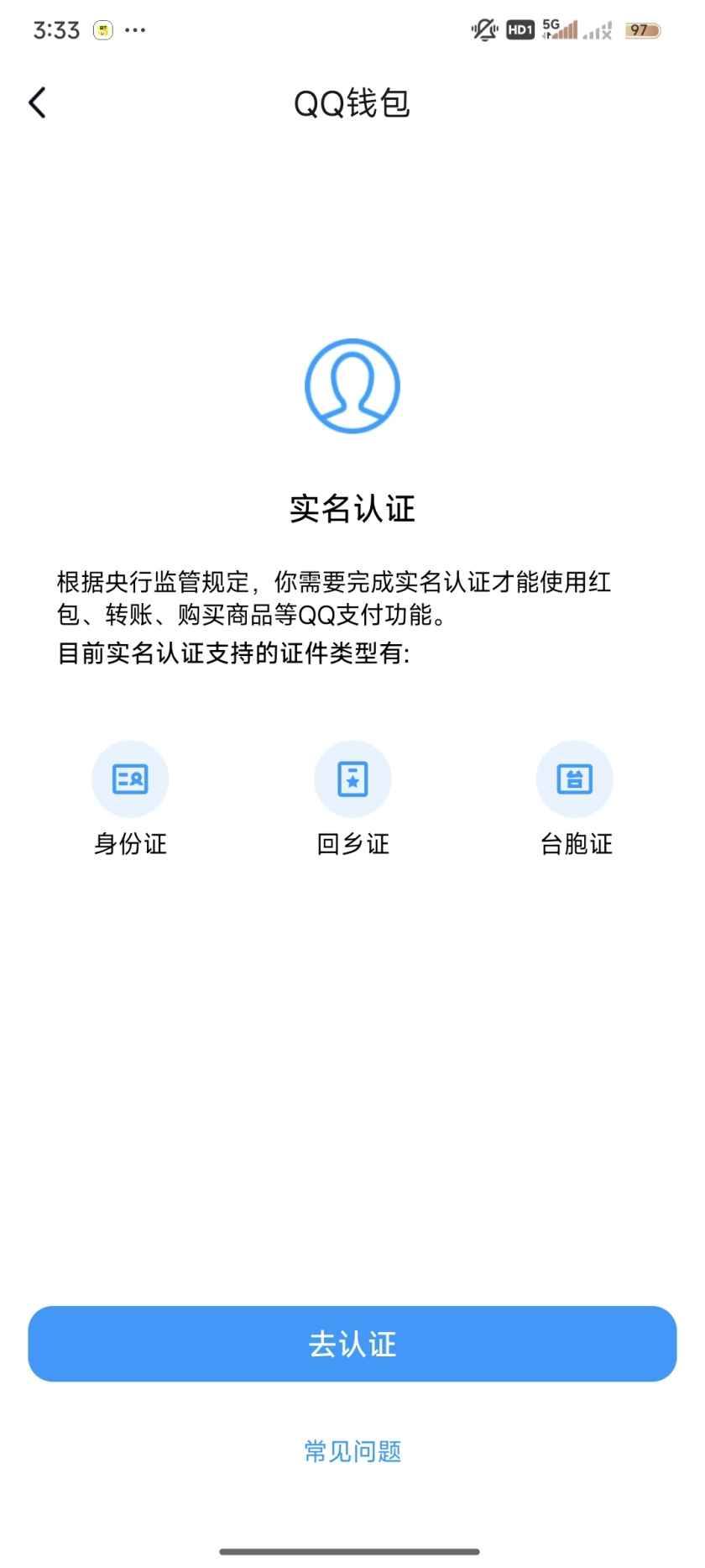Tap the clock showing 3:33
Image resolution: width=705 pixels, height=1568 pixels.
tap(57, 29)
